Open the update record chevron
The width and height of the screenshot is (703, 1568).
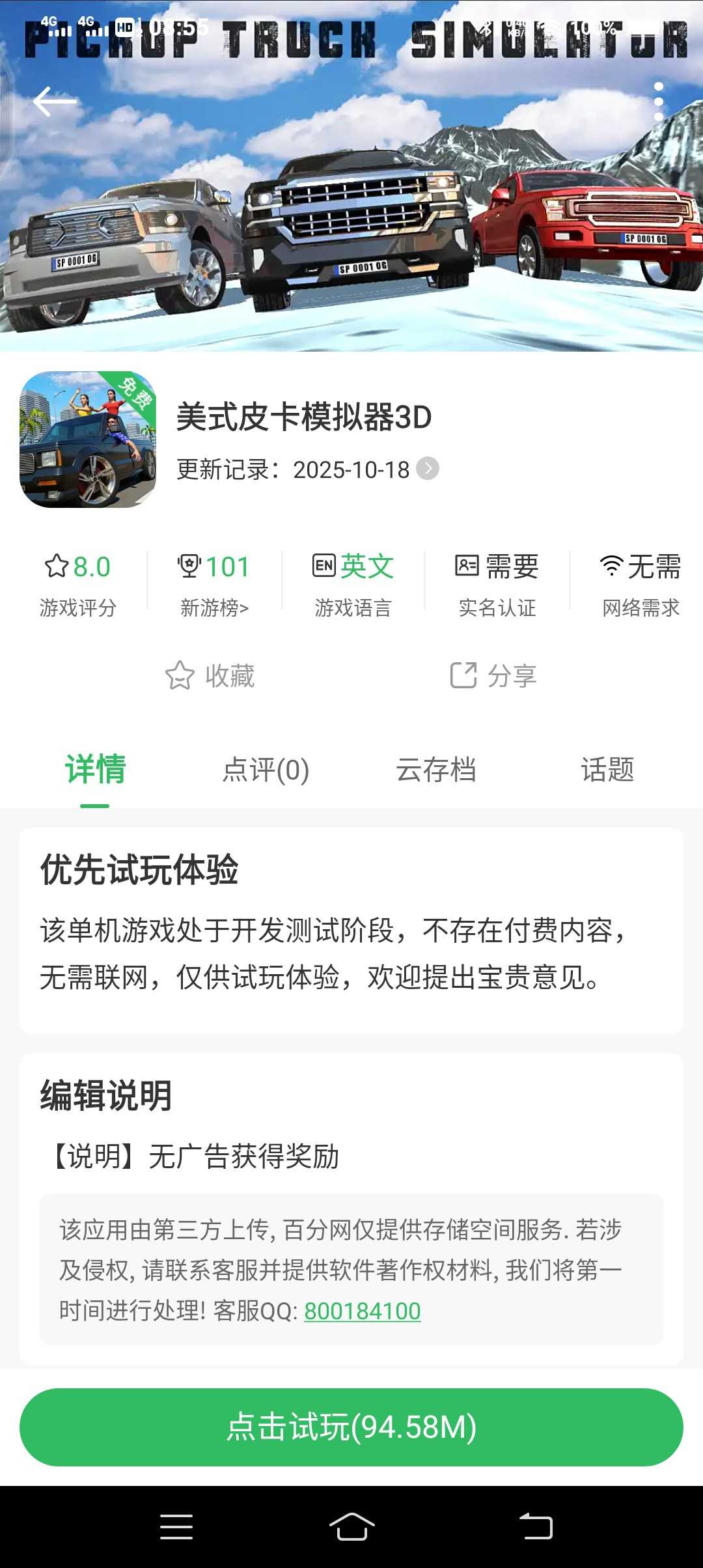pyautogui.click(x=428, y=469)
